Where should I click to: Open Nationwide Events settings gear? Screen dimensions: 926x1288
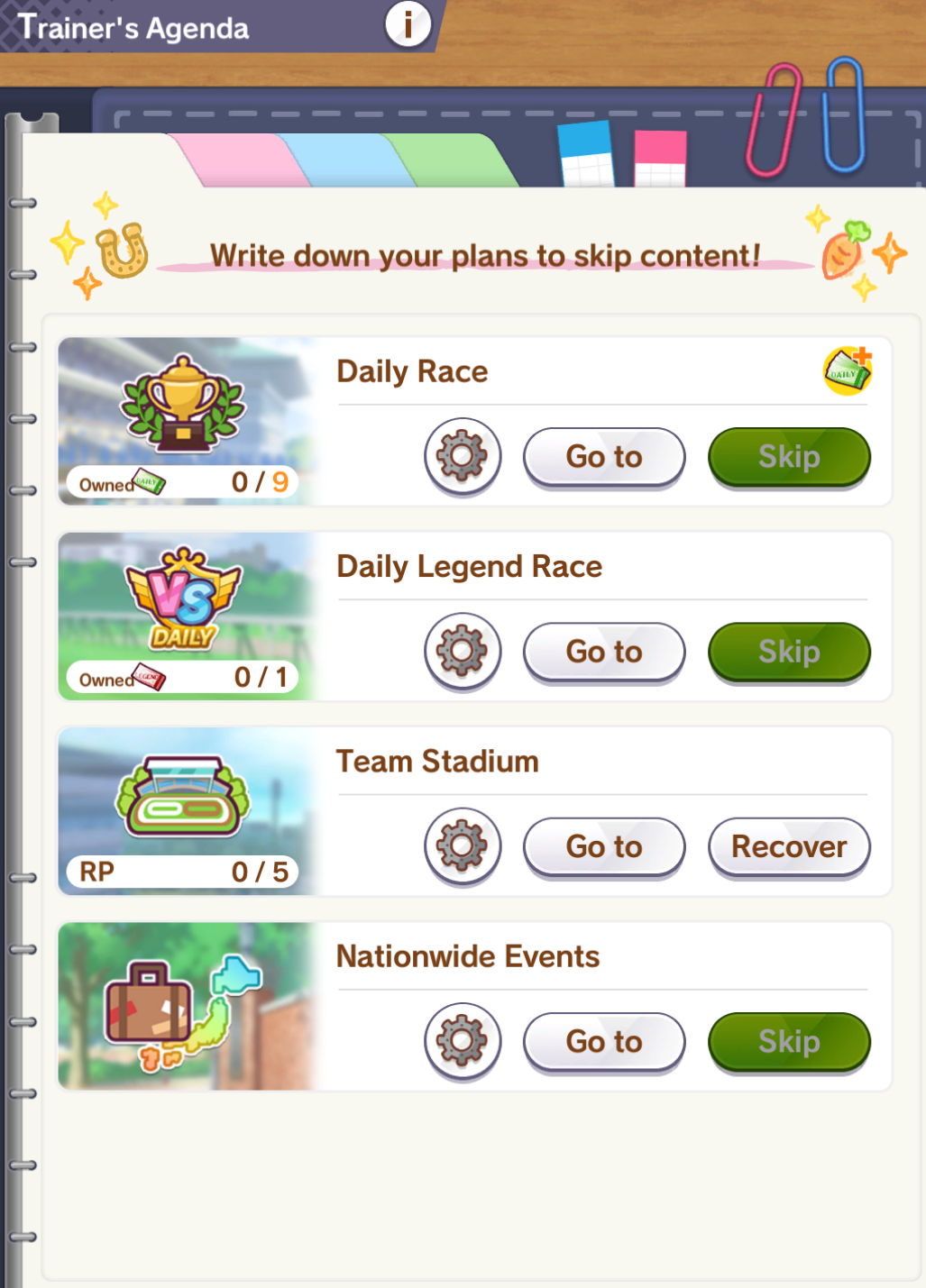click(x=463, y=1041)
